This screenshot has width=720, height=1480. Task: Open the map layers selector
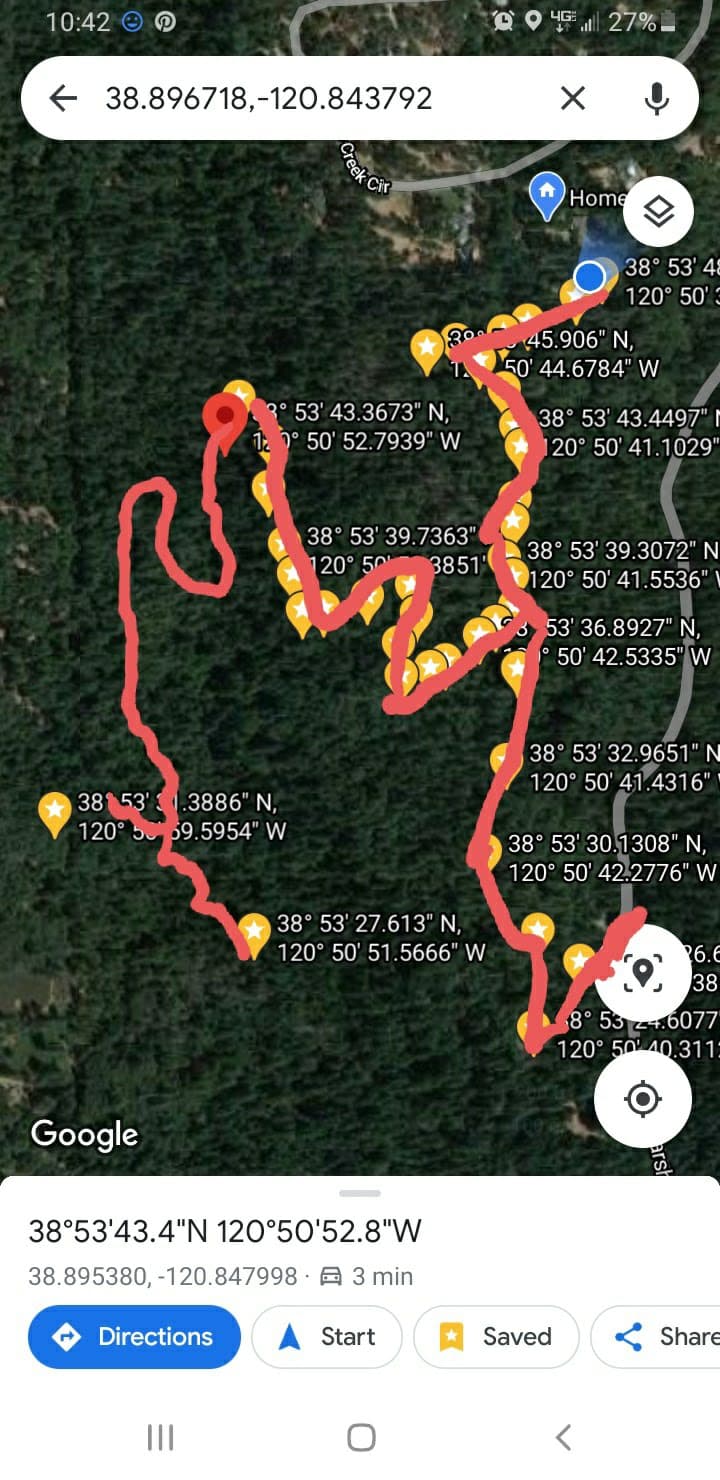[658, 212]
